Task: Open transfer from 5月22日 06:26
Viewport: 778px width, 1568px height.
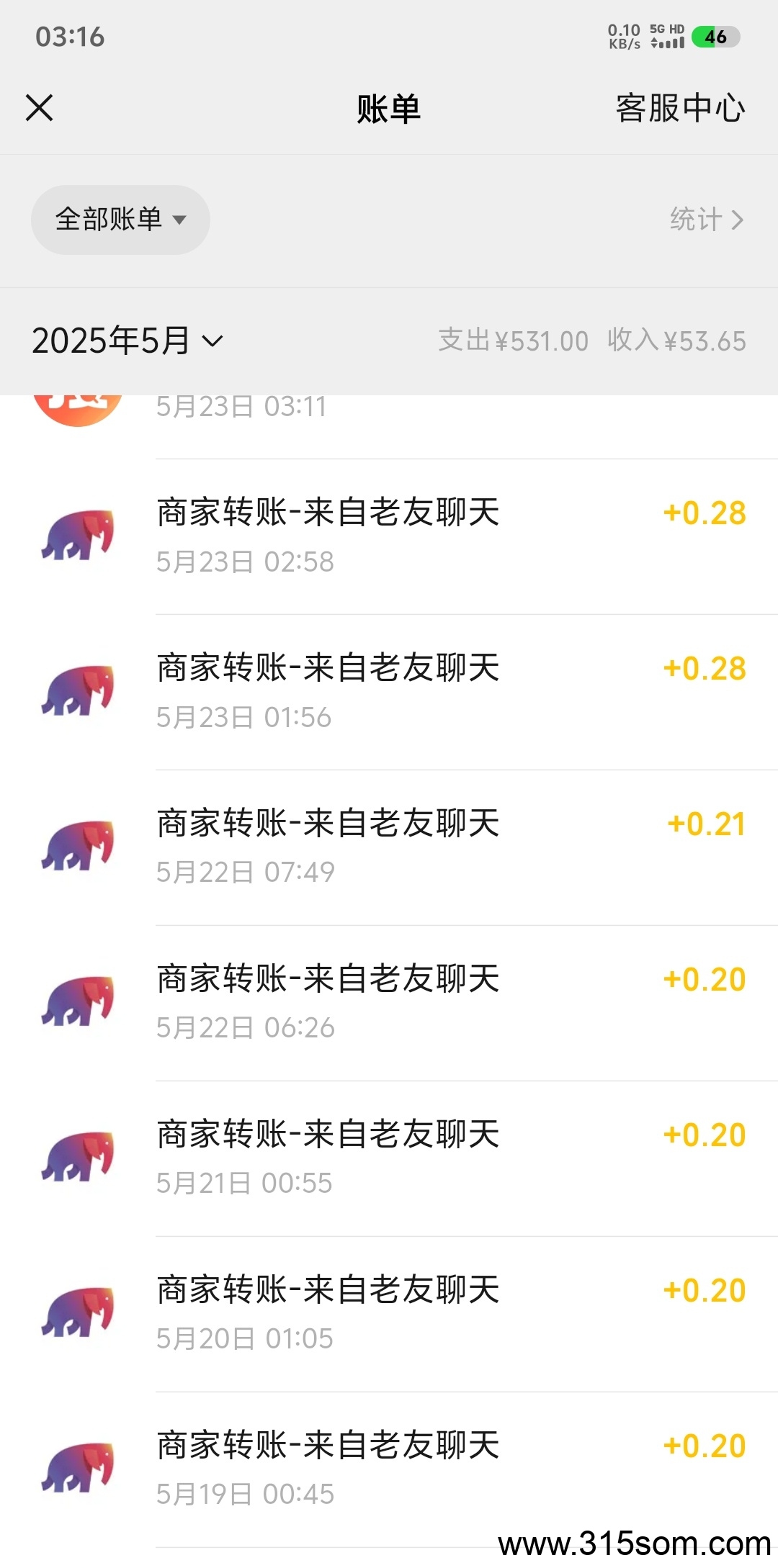Action: (389, 1004)
